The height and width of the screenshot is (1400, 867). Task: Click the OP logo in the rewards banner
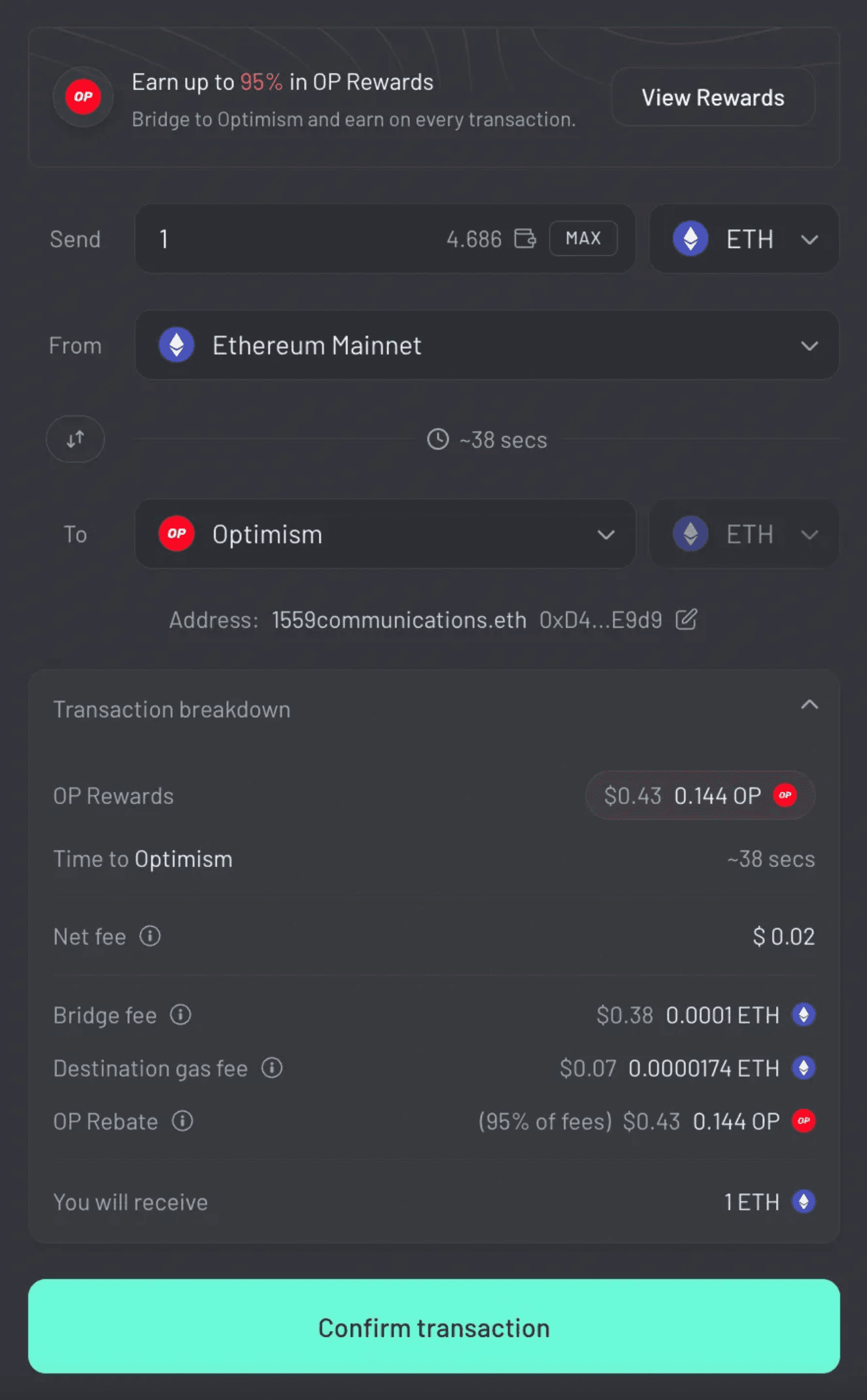point(82,97)
